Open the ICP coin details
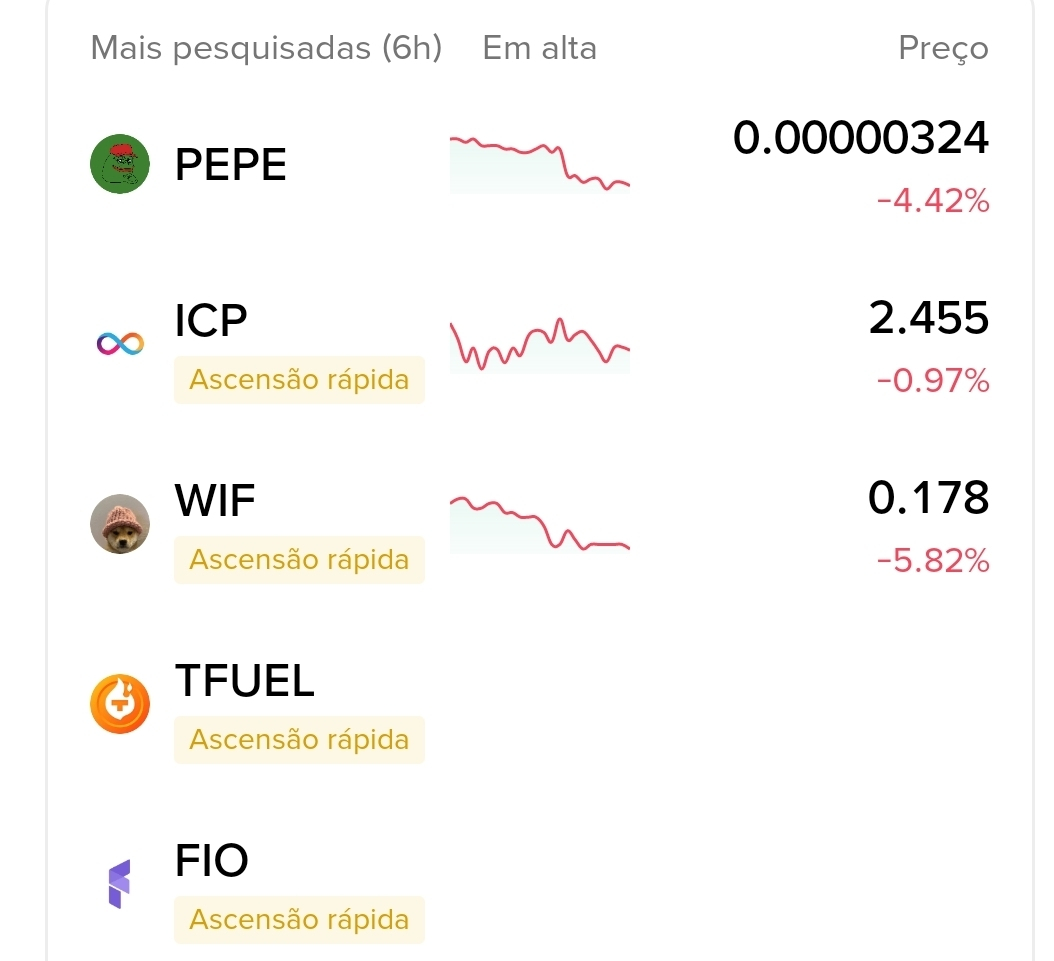 tap(211, 321)
